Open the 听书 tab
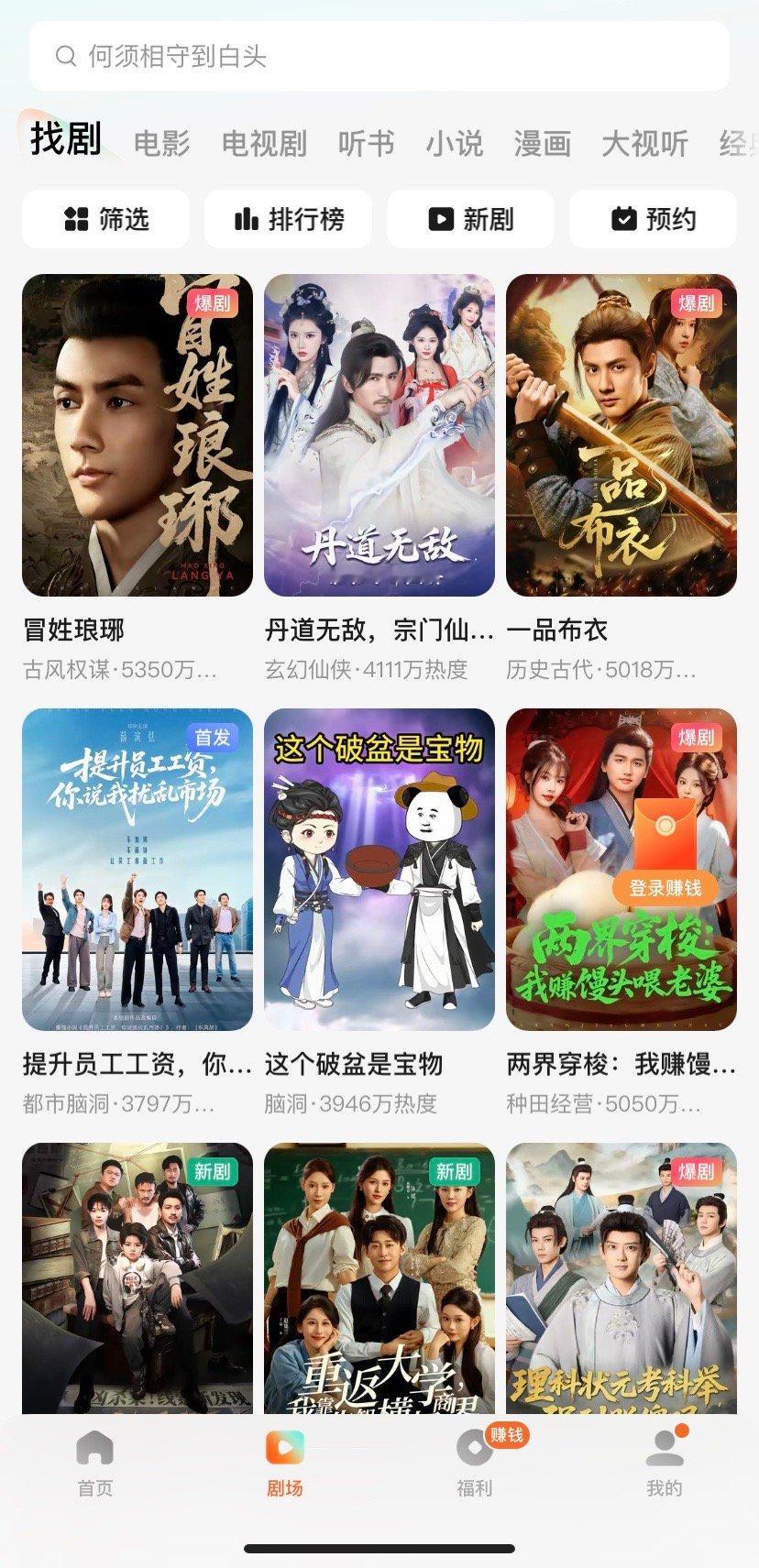 tap(366, 144)
